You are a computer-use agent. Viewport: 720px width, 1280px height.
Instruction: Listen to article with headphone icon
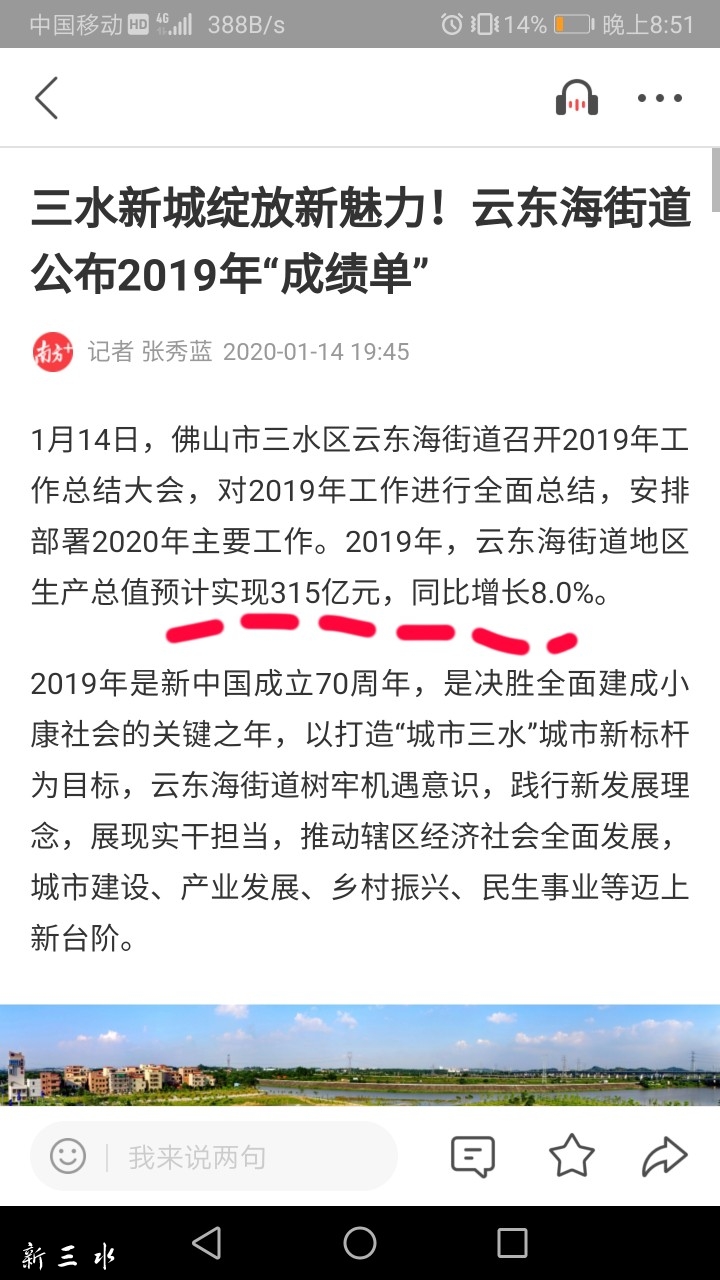(x=577, y=97)
